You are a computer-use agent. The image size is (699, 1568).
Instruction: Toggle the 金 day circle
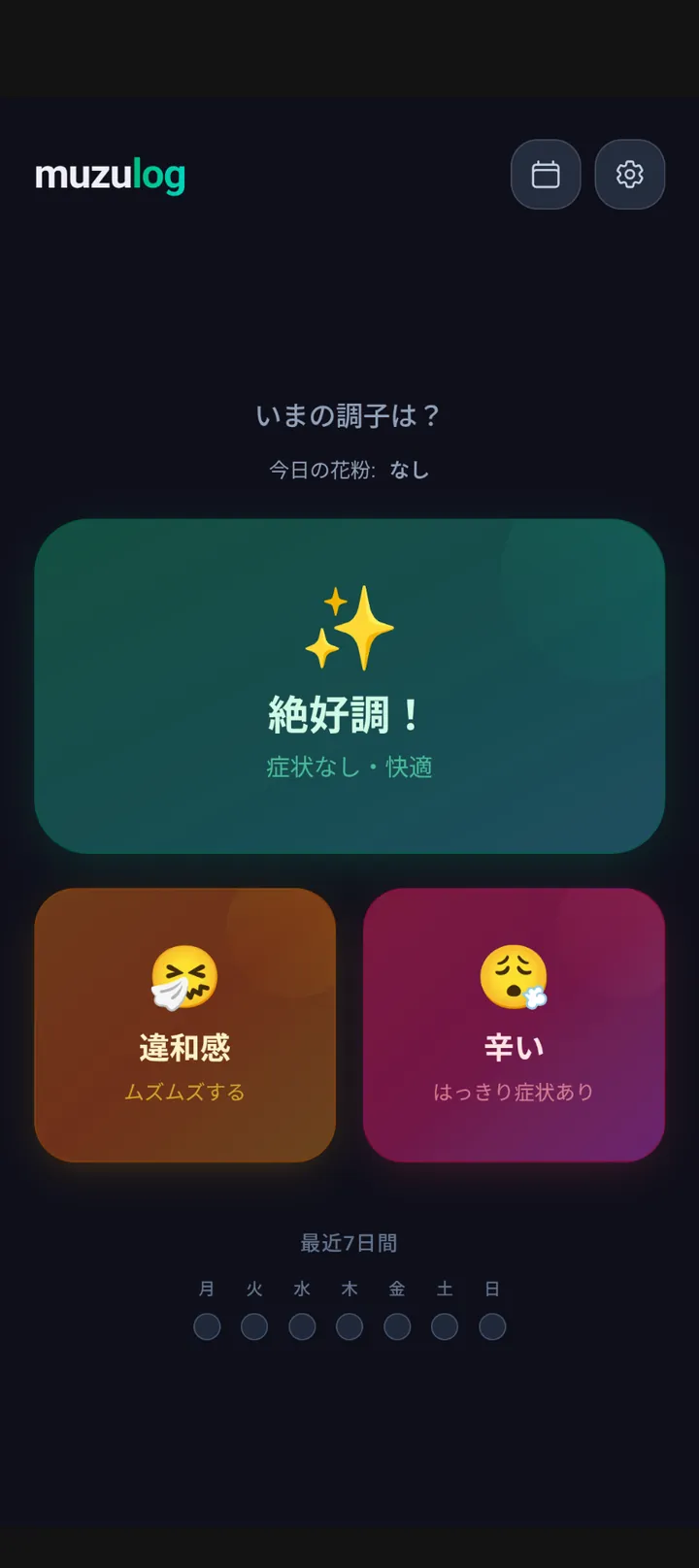397,1325
